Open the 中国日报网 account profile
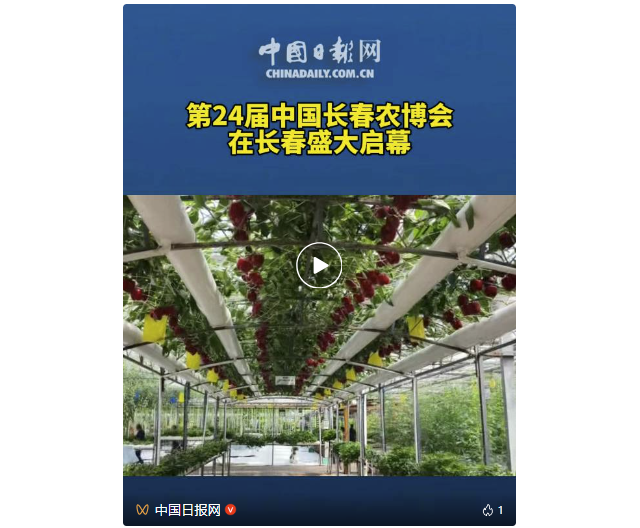 tap(187, 510)
